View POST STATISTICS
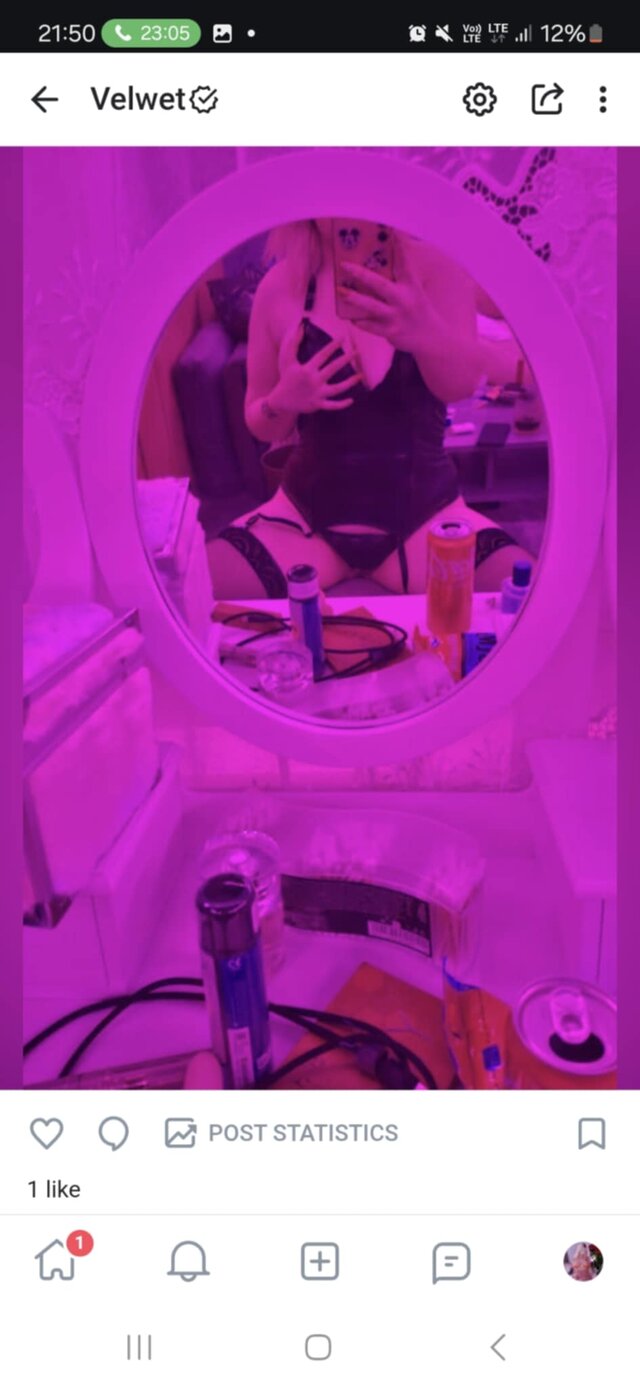The height and width of the screenshot is (1387, 640). [282, 1133]
